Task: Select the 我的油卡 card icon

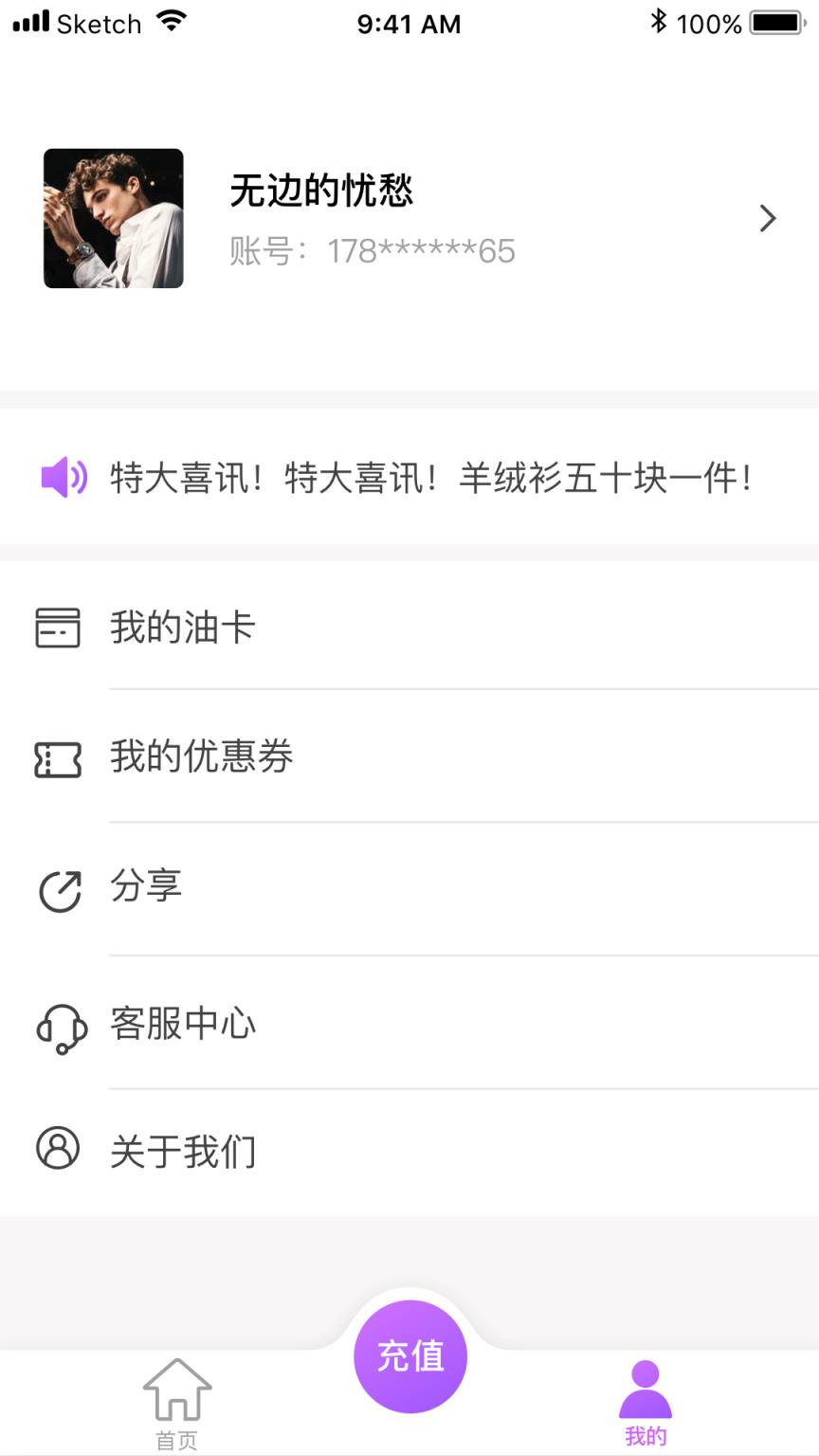Action: 57,628
